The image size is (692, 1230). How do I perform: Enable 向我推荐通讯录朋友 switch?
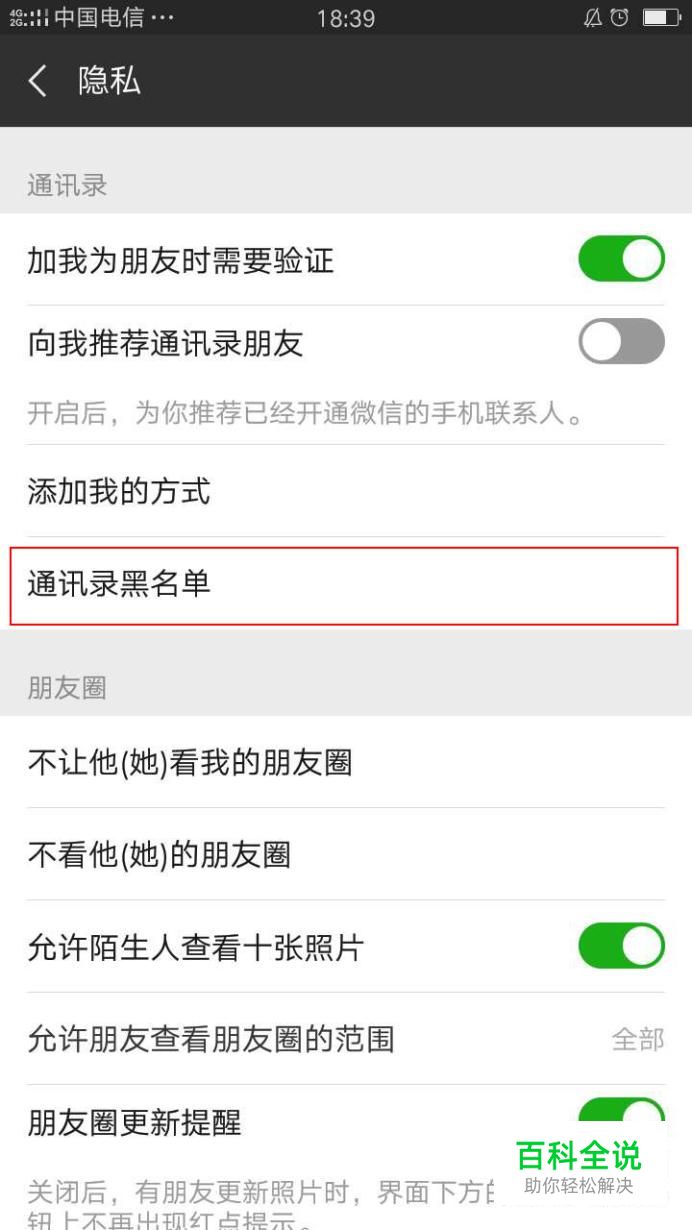[621, 342]
